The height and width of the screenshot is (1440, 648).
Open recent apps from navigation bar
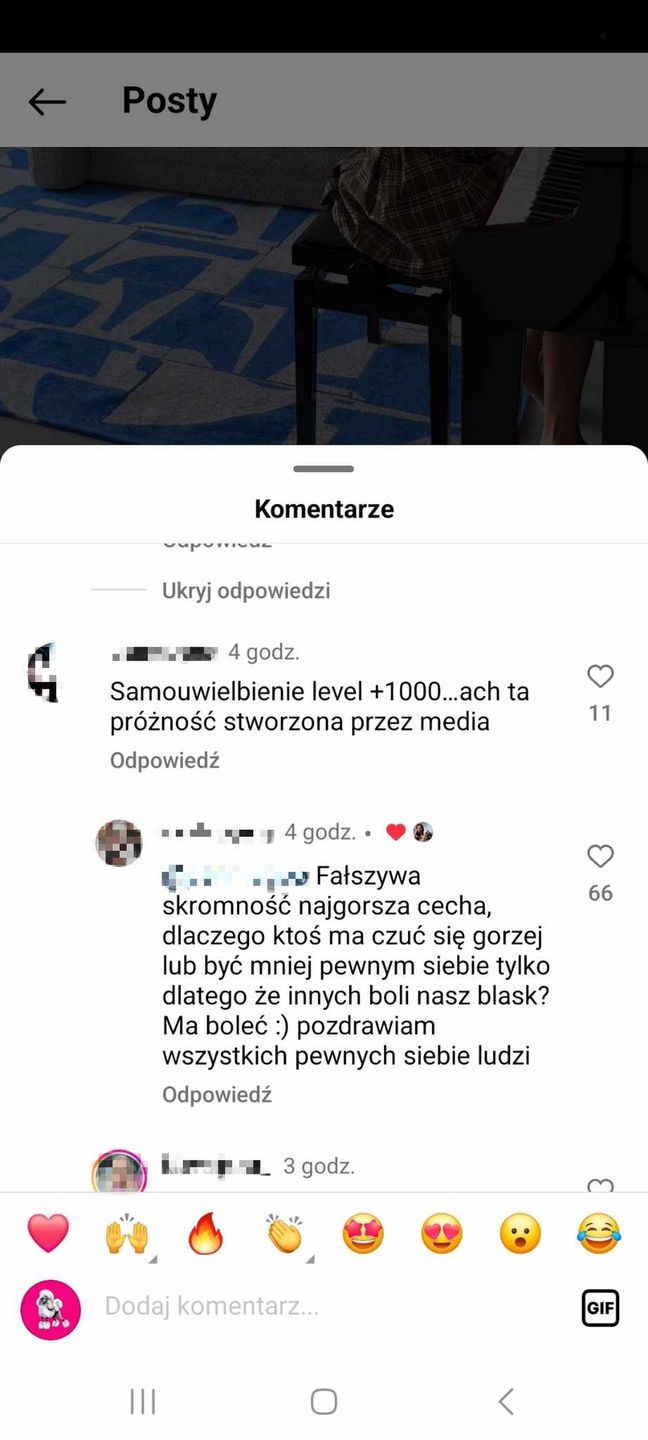click(x=143, y=1402)
